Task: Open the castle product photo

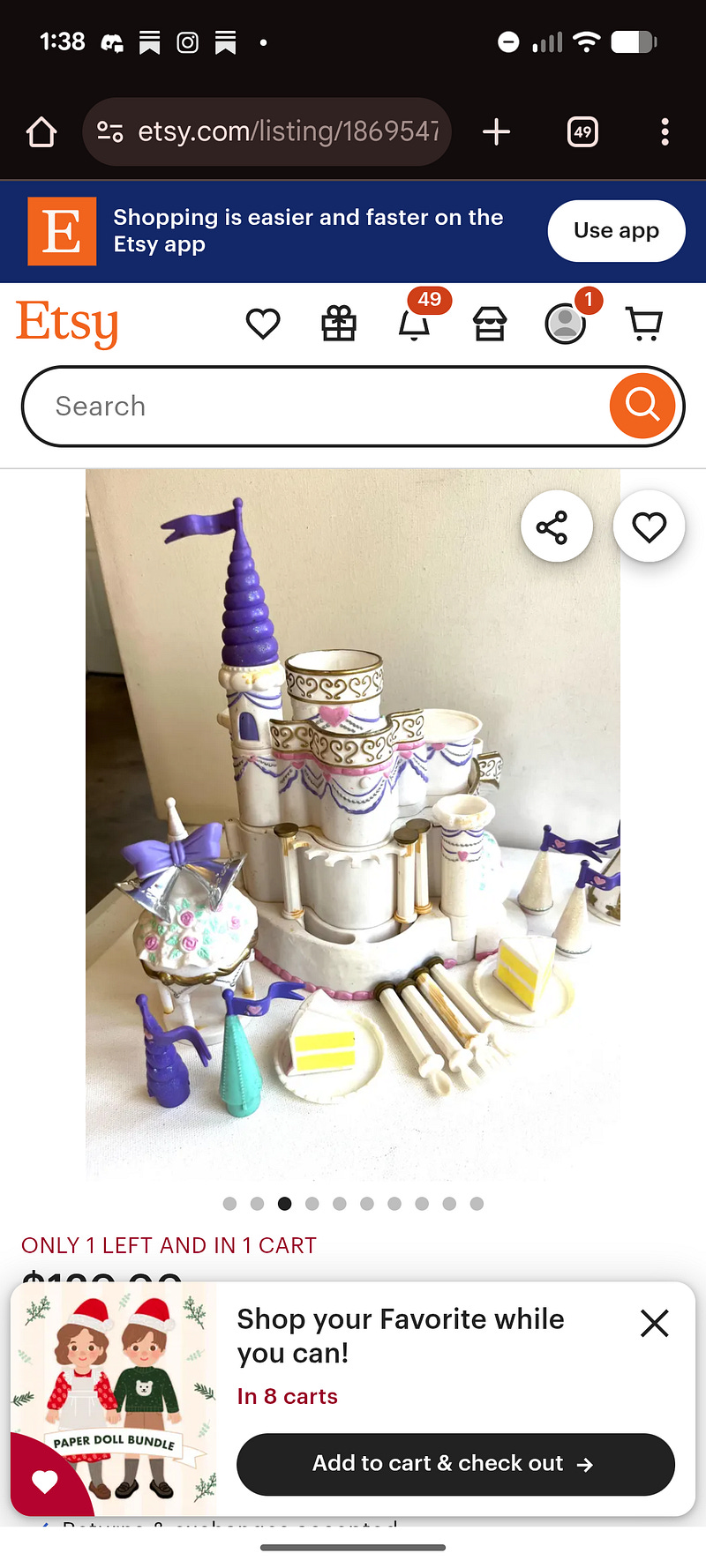Action: coord(353,829)
